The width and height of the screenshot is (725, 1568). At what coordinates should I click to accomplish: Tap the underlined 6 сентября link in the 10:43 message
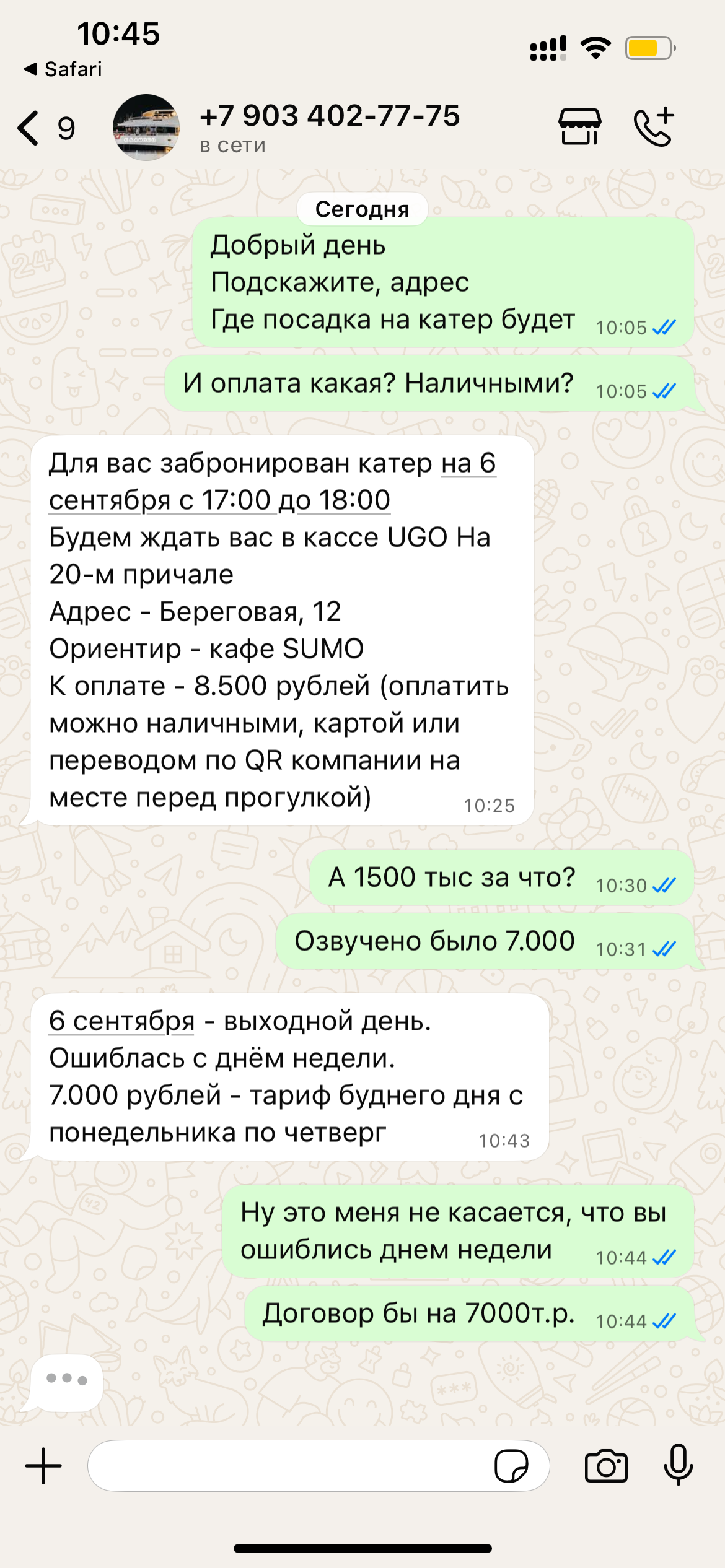122,1021
